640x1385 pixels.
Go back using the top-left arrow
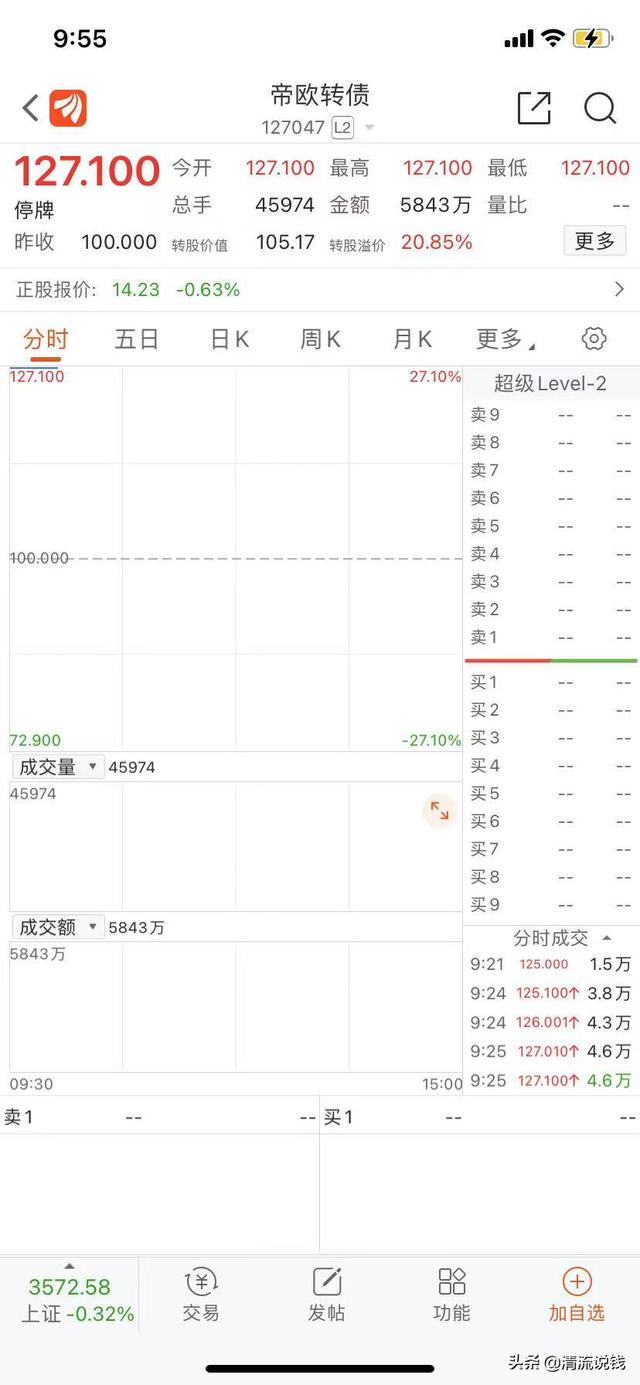coord(31,108)
